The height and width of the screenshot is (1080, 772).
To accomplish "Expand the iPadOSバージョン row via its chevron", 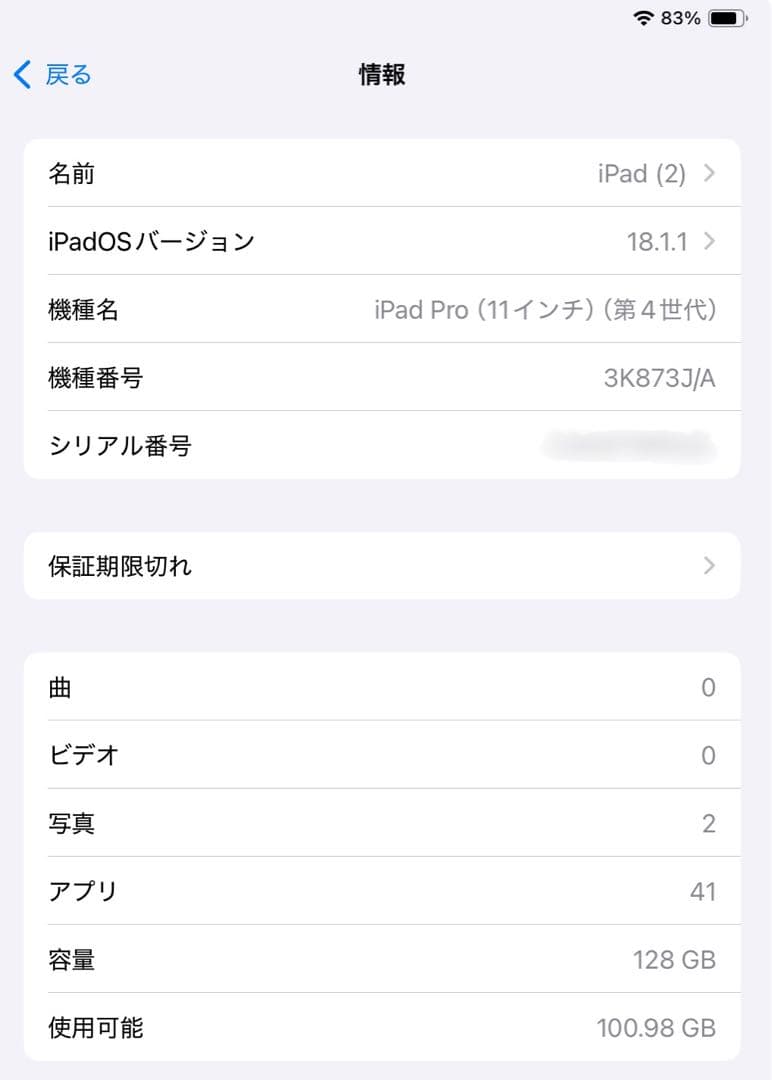I will coord(708,241).
